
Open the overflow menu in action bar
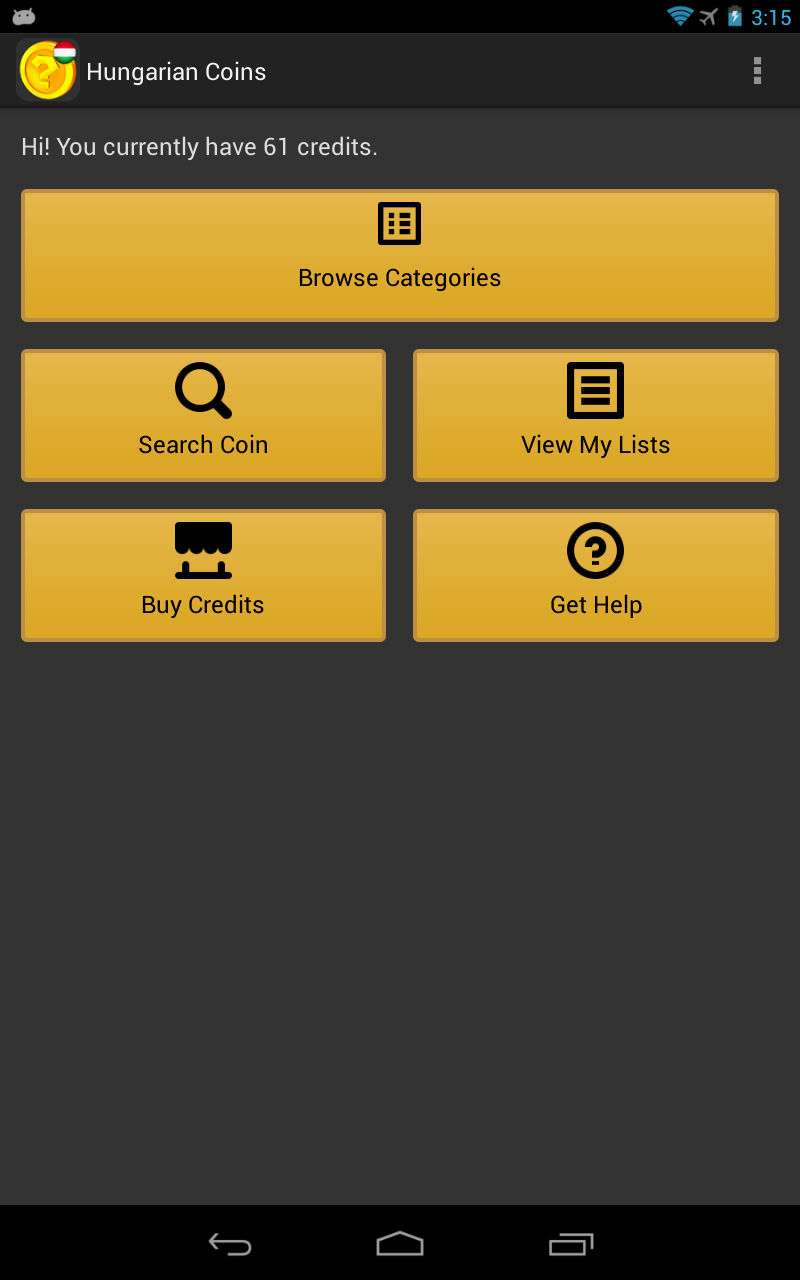click(757, 70)
